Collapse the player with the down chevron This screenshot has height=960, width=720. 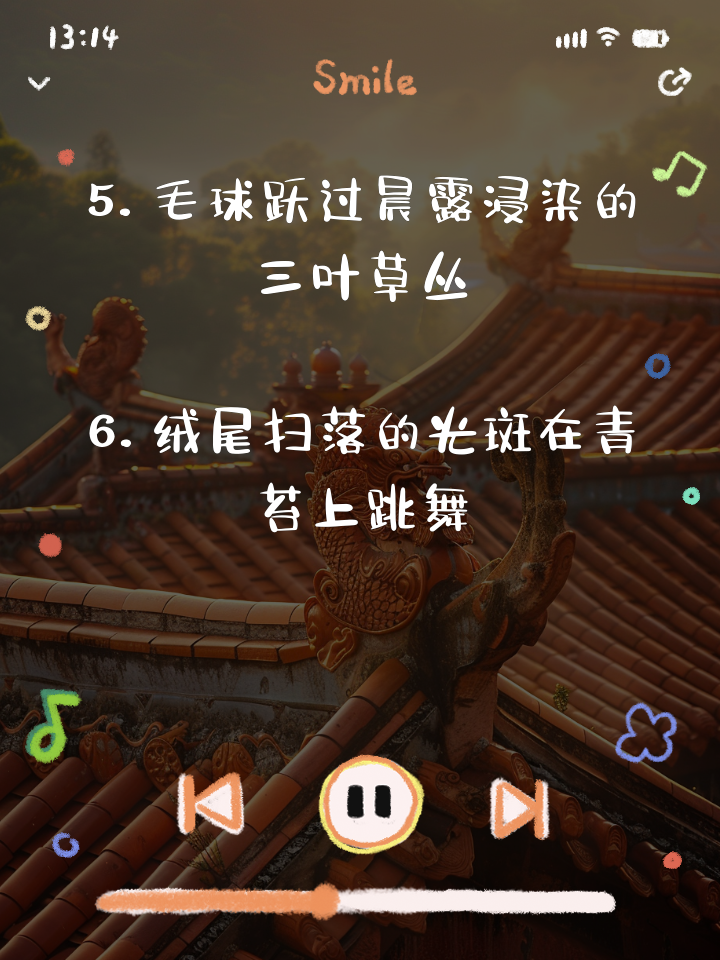(39, 83)
